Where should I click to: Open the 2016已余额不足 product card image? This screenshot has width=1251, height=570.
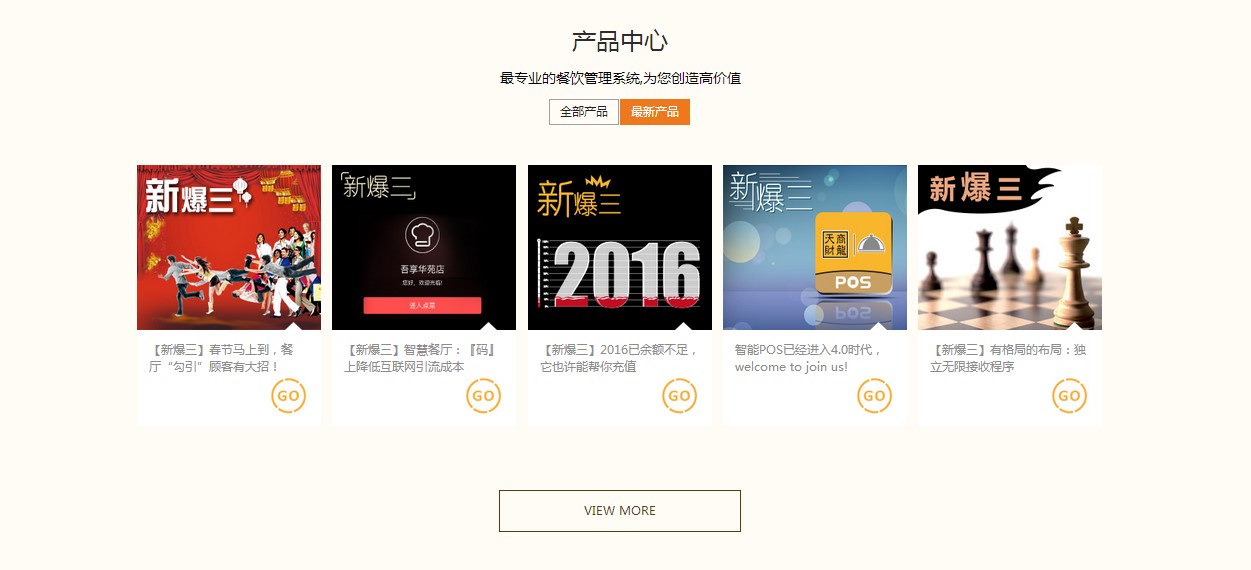pos(620,247)
